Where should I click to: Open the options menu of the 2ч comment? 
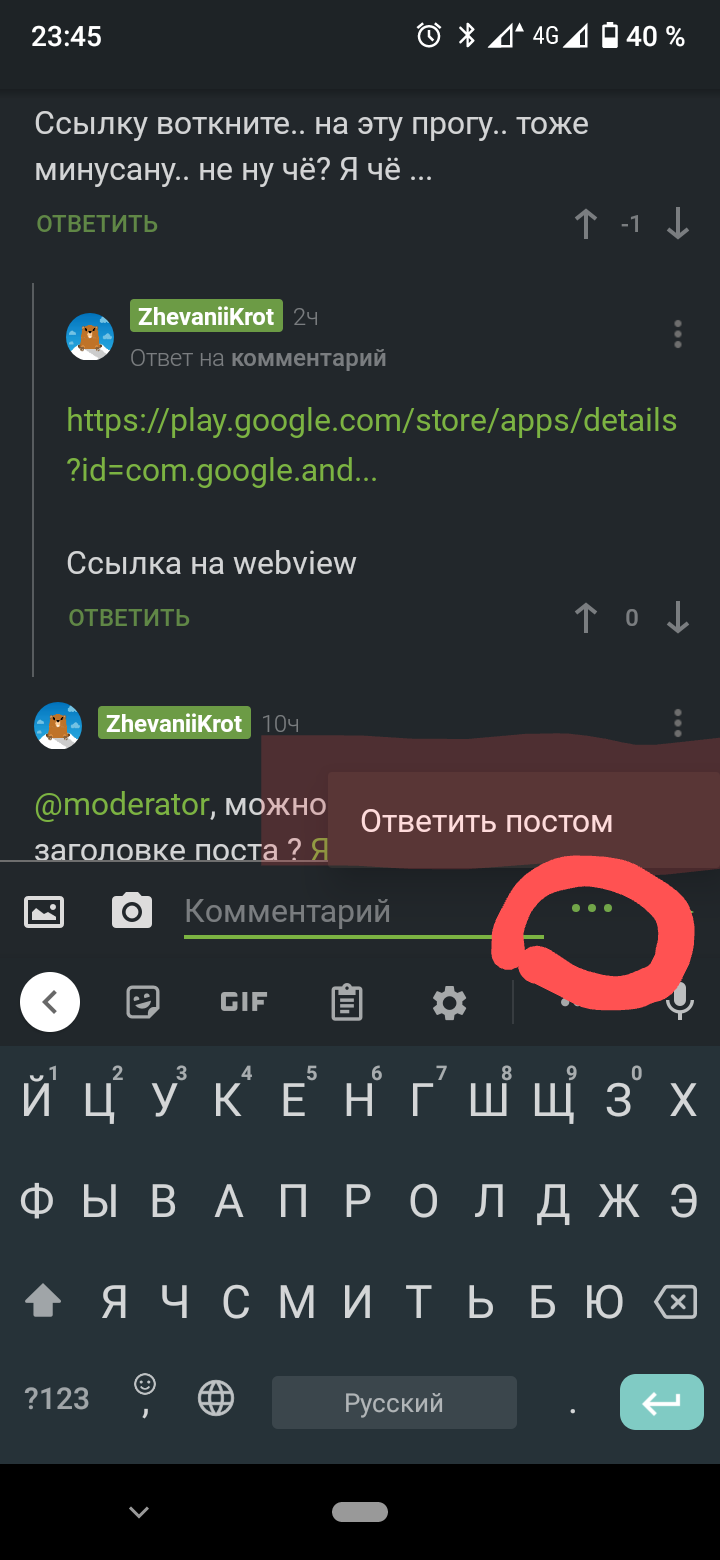678,334
